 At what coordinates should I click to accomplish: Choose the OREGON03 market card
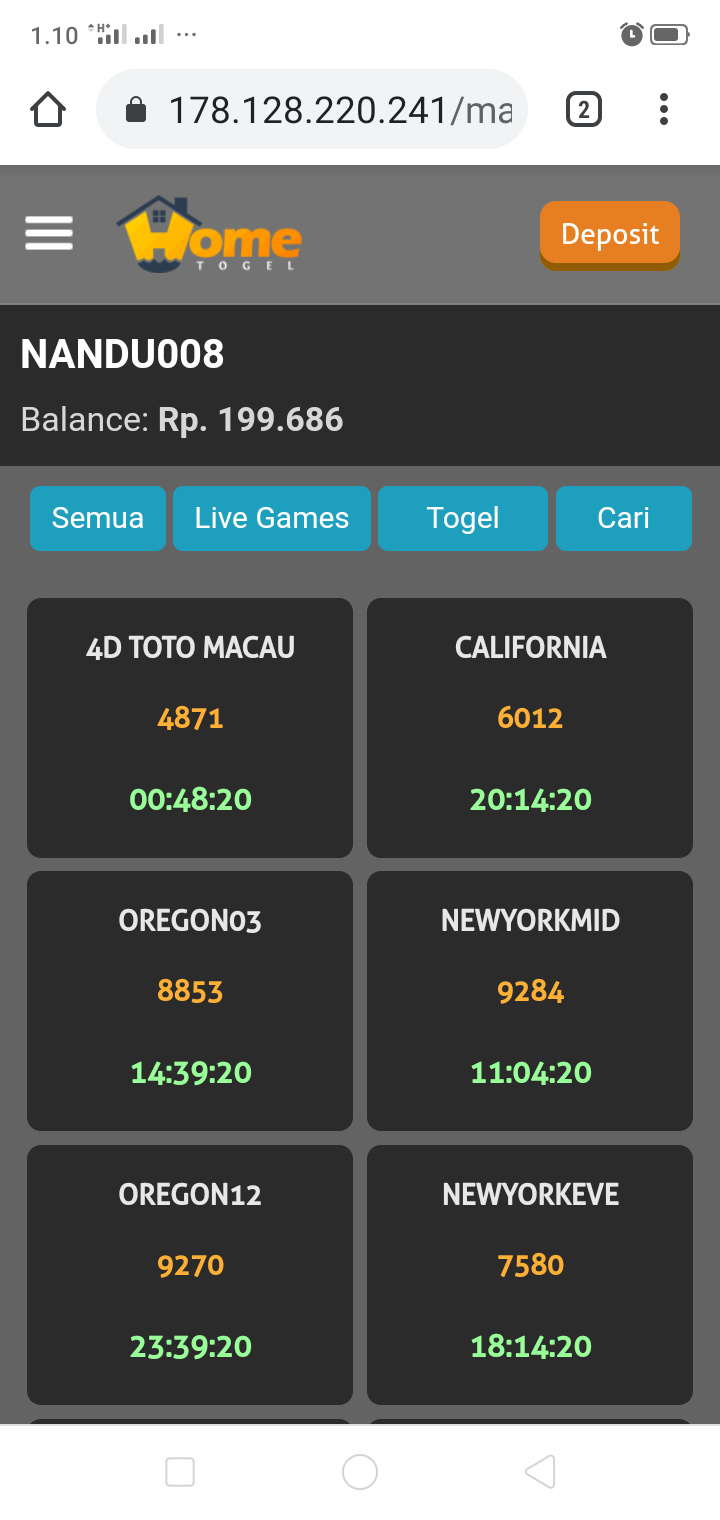(x=190, y=1000)
